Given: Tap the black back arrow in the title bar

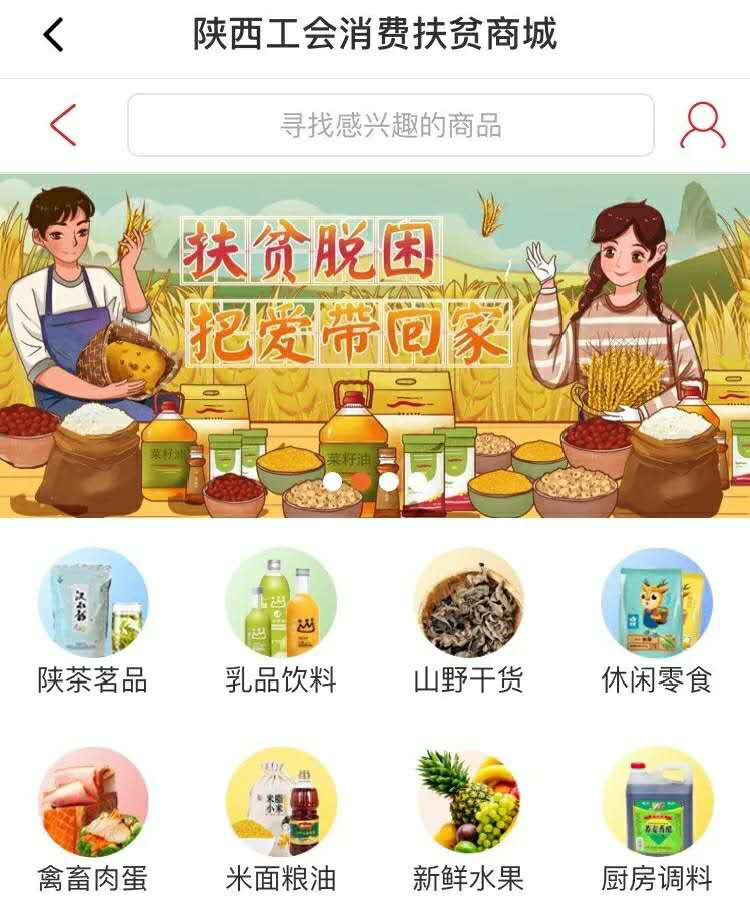Looking at the screenshot, I should pyautogui.click(x=54, y=35).
